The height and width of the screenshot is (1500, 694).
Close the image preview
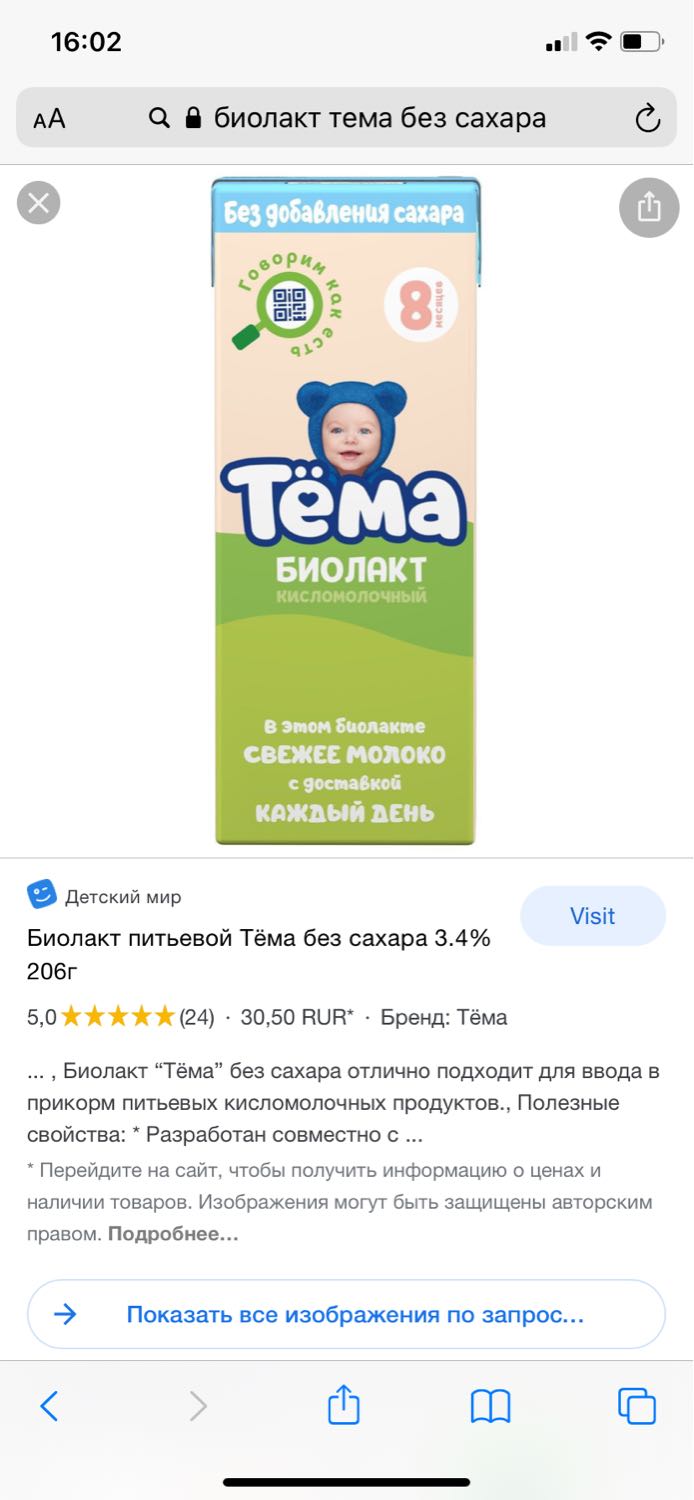(x=39, y=204)
